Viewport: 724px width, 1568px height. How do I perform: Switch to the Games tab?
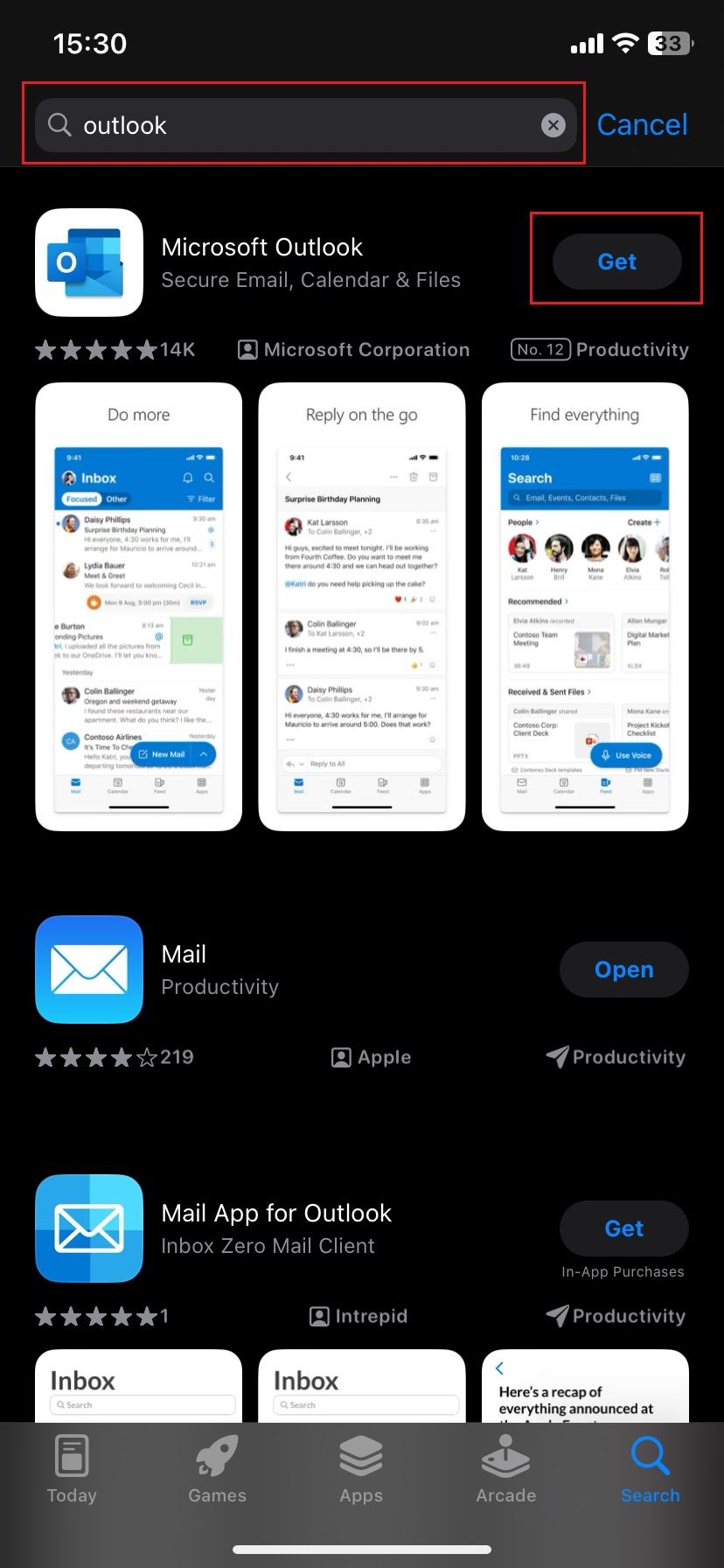coord(217,1468)
